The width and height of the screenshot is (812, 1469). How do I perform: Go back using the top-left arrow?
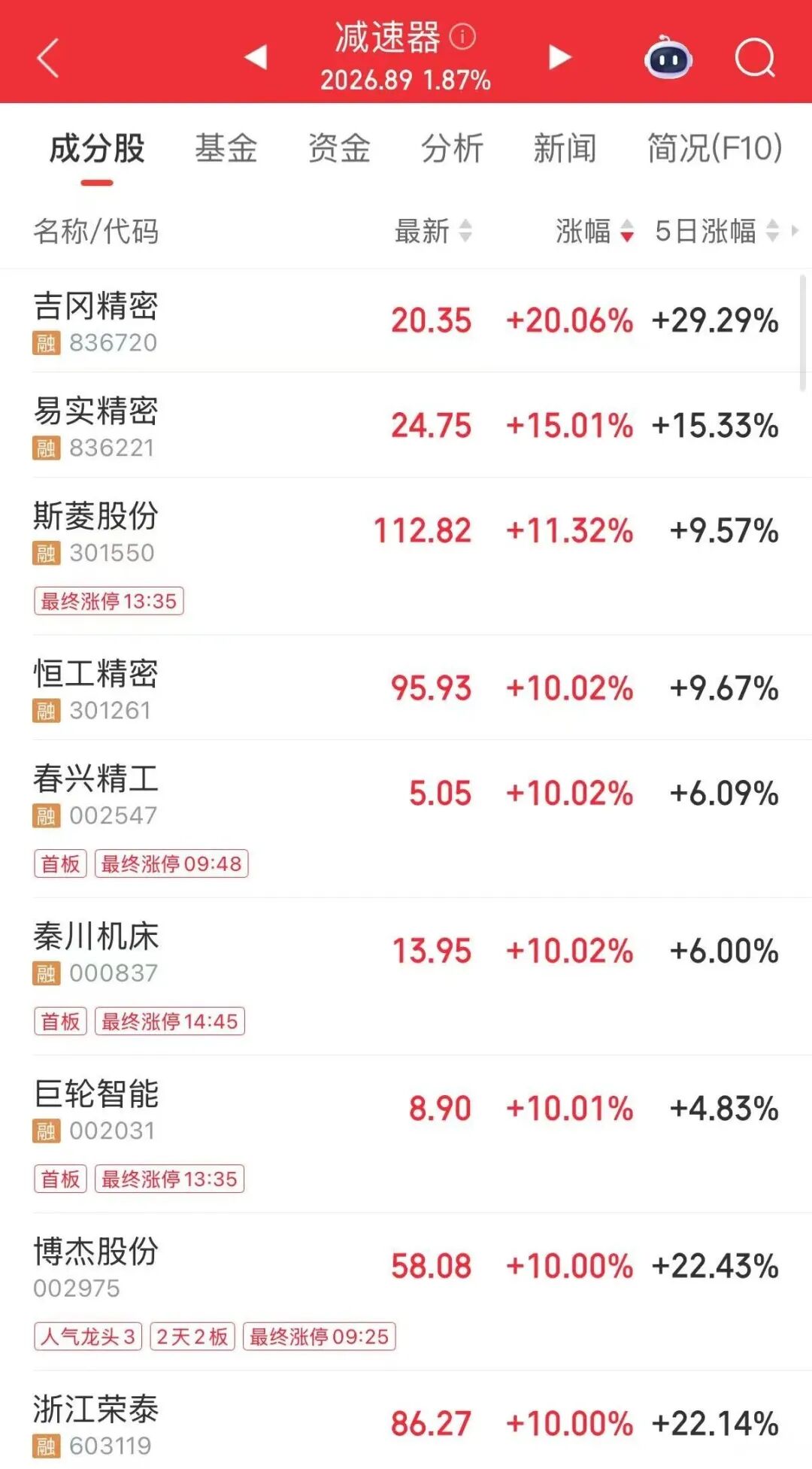click(x=47, y=58)
